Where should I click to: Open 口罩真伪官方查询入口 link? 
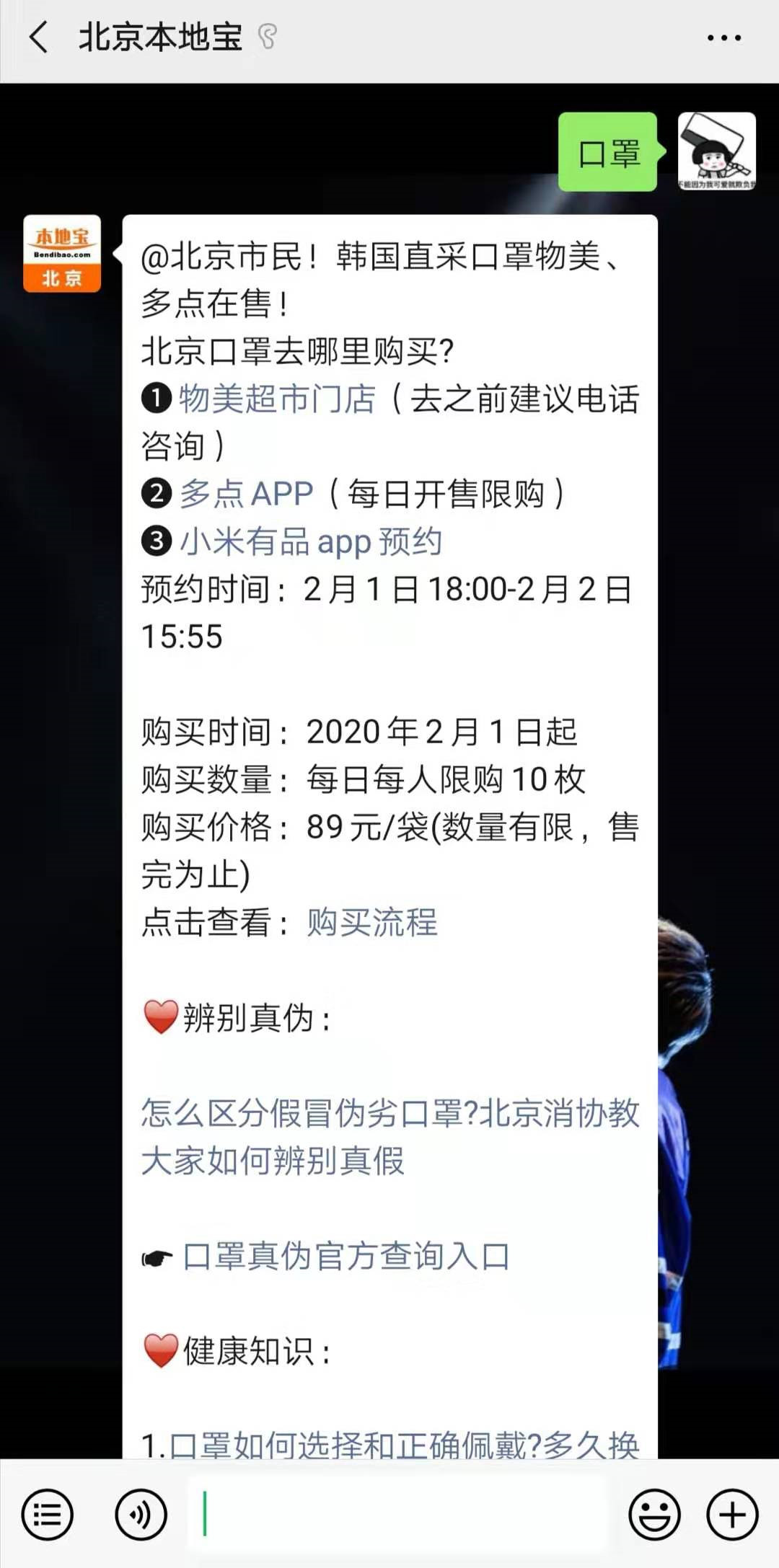pos(346,1257)
